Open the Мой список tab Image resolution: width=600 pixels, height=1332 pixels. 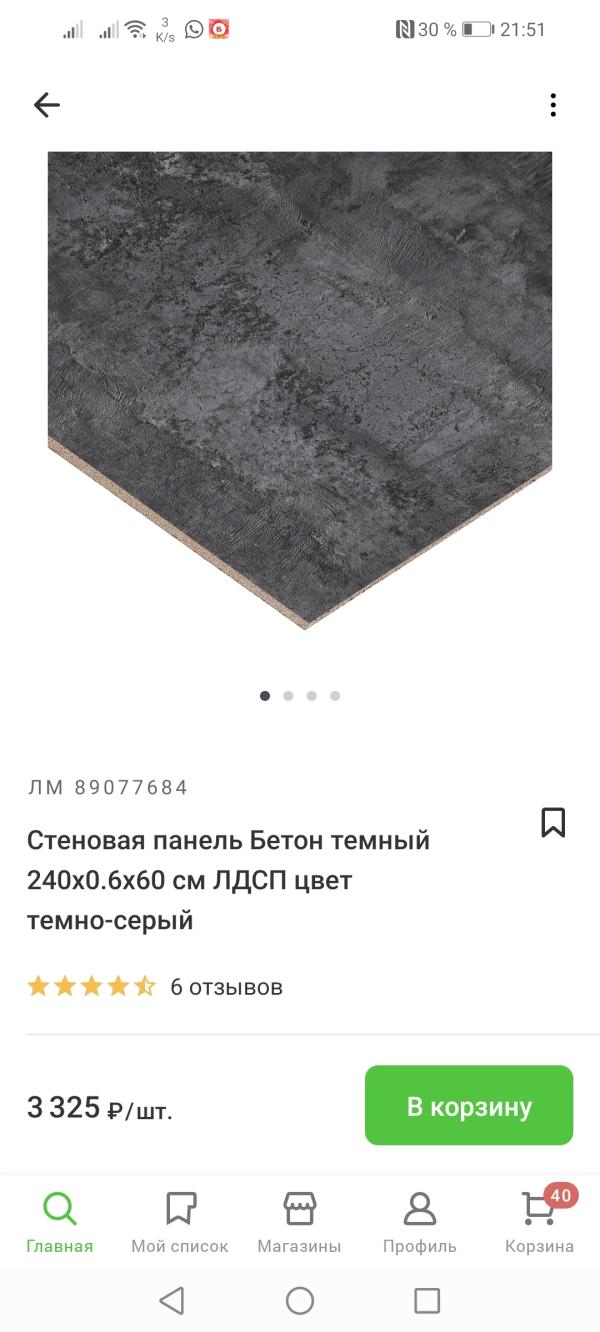pos(180,1223)
